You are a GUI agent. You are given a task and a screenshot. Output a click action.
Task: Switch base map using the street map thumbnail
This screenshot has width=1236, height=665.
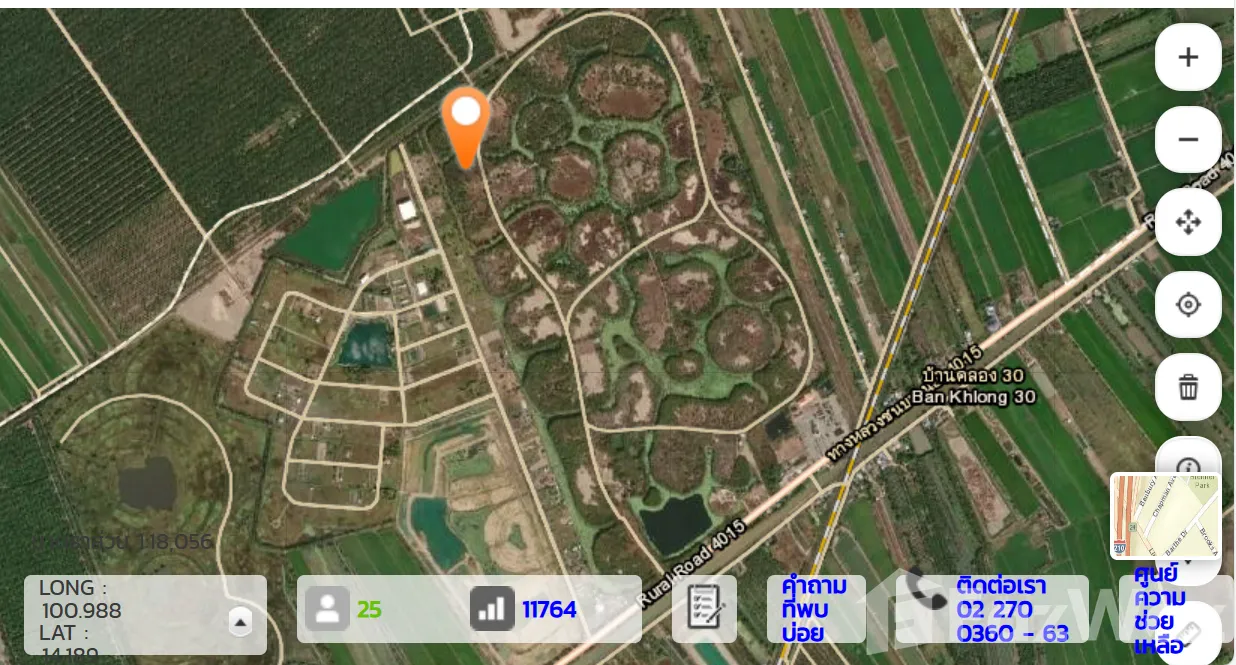pyautogui.click(x=1165, y=516)
